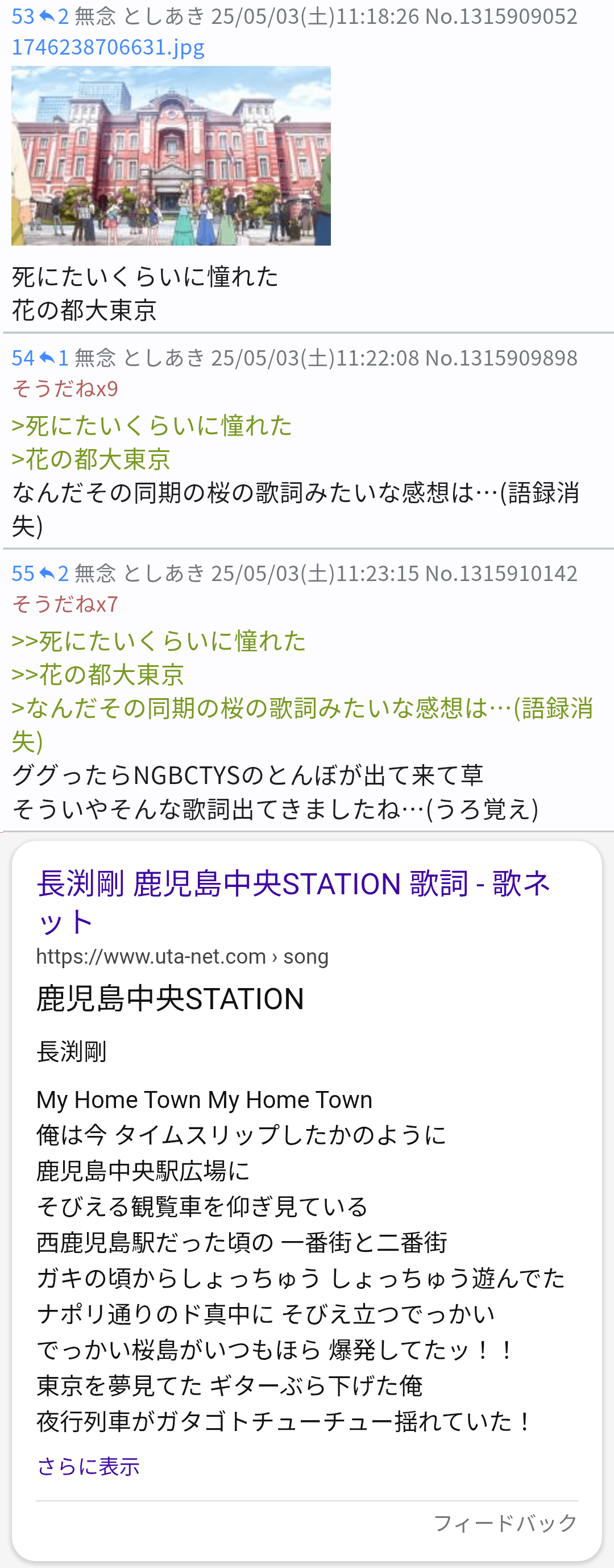Tap そうだねx9 on post 54
This screenshot has height=1568, width=614.
[x=64, y=389]
